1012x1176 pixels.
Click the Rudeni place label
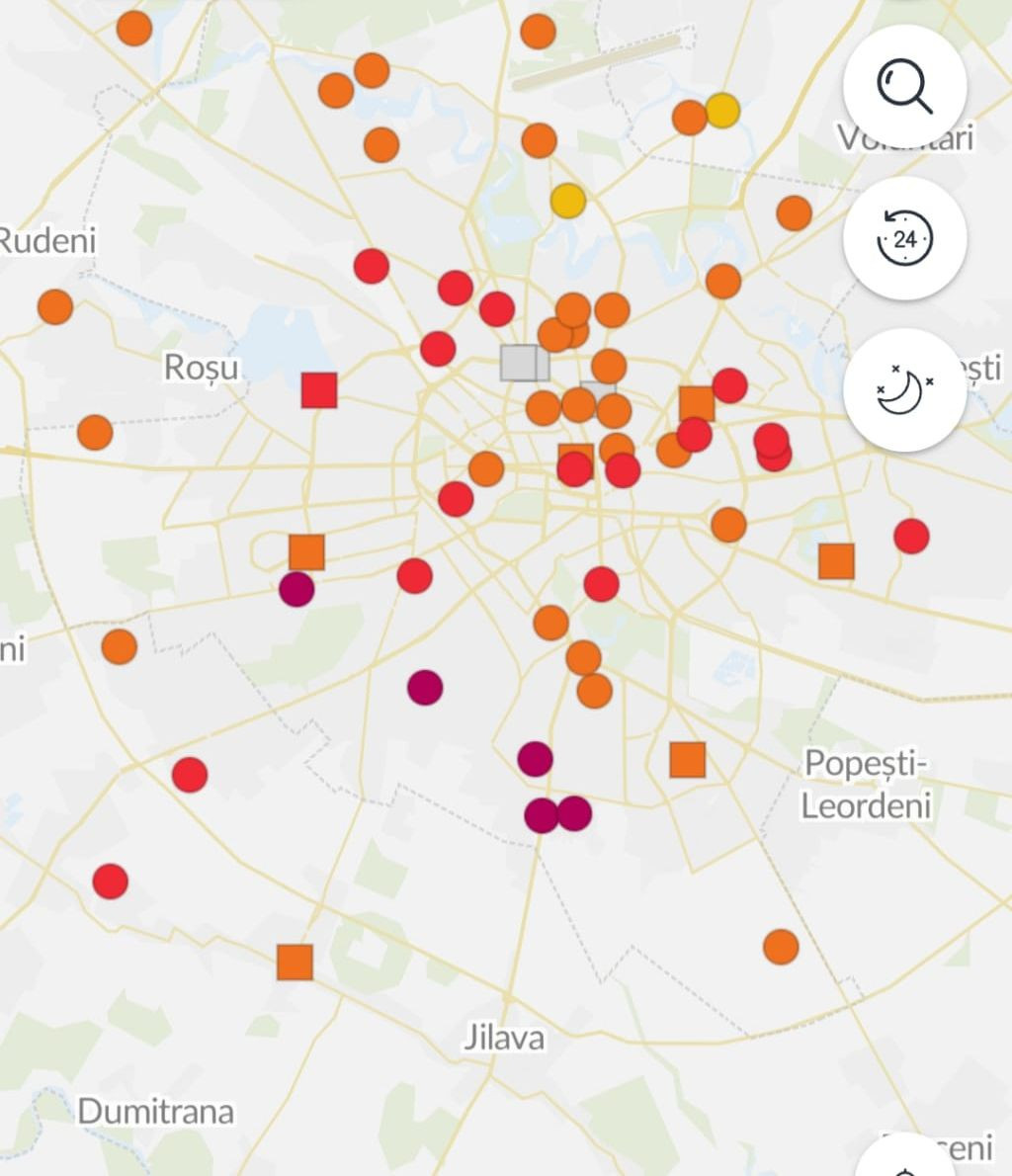click(47, 238)
